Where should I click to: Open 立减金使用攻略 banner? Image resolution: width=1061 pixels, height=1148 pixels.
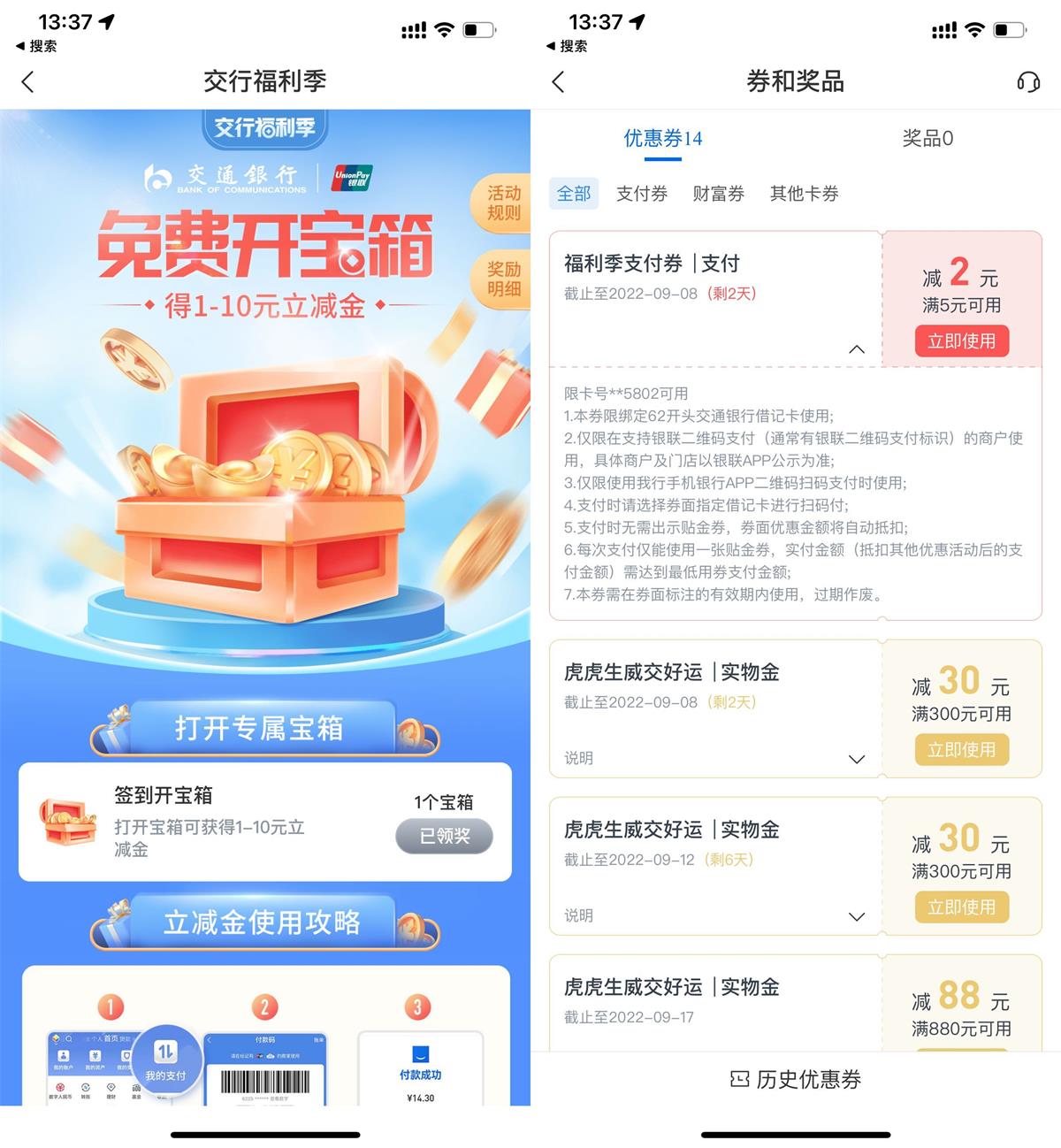(265, 922)
